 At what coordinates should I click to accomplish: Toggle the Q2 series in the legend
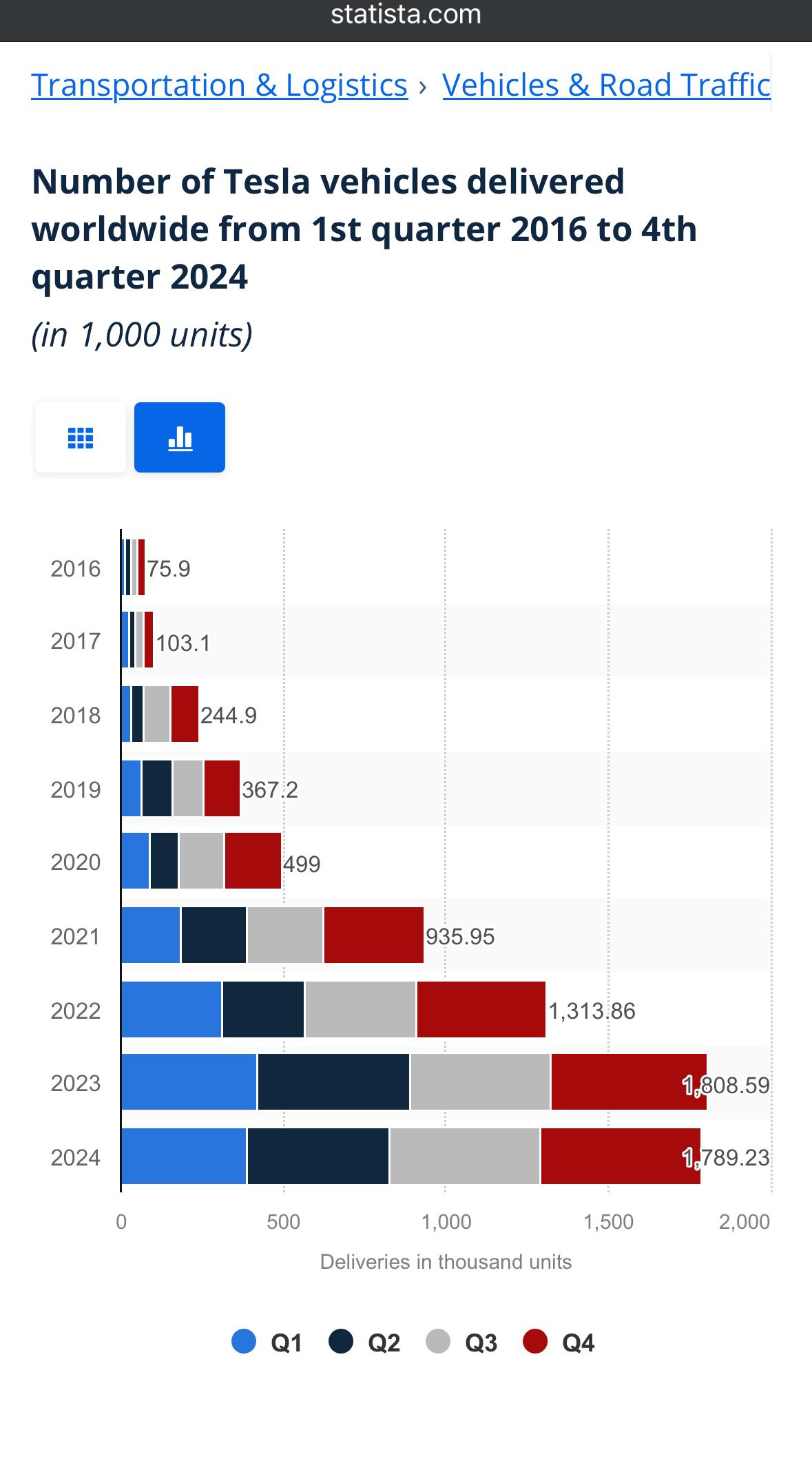coord(365,1343)
